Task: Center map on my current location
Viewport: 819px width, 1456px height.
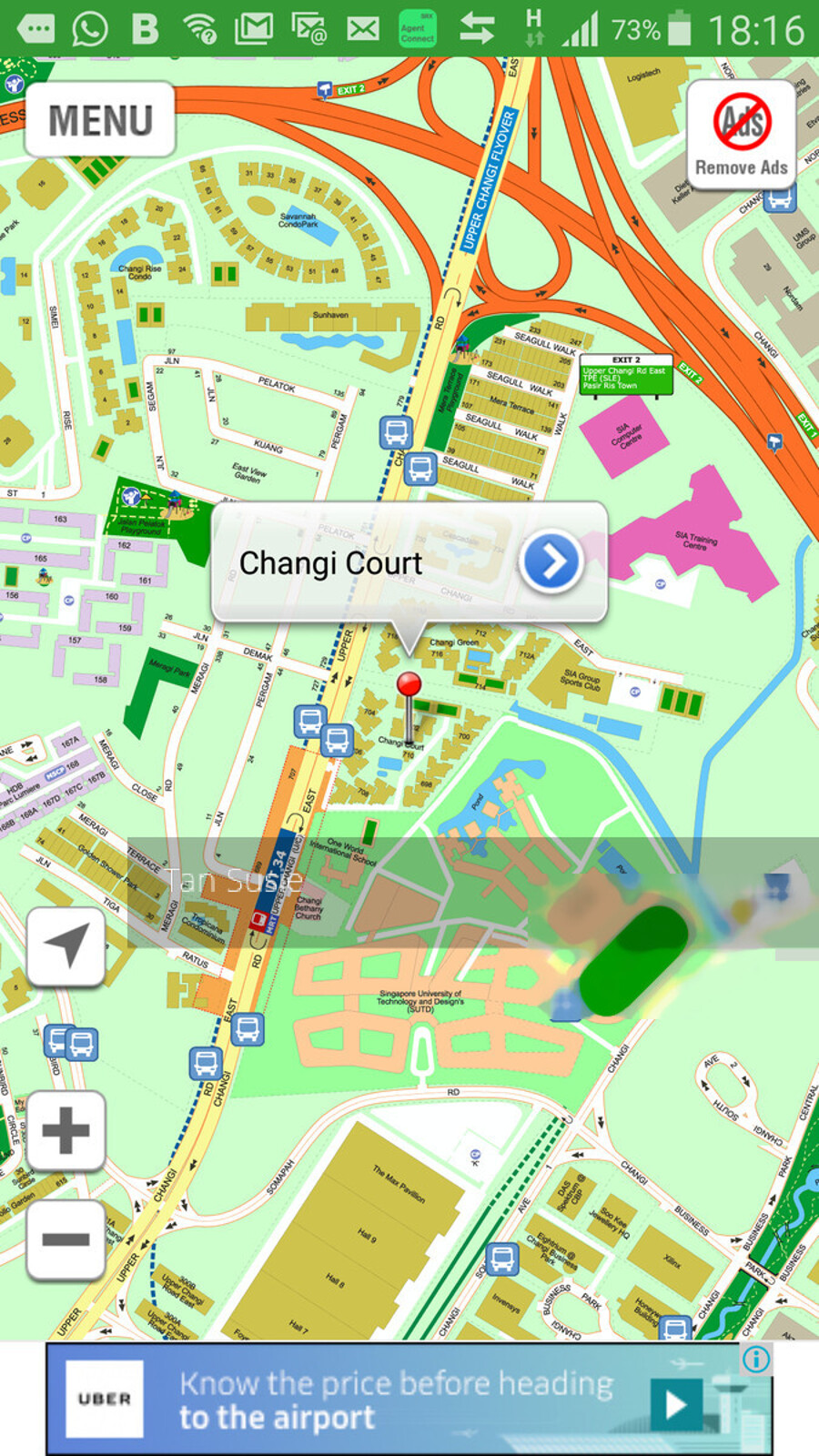Action: tap(66, 946)
